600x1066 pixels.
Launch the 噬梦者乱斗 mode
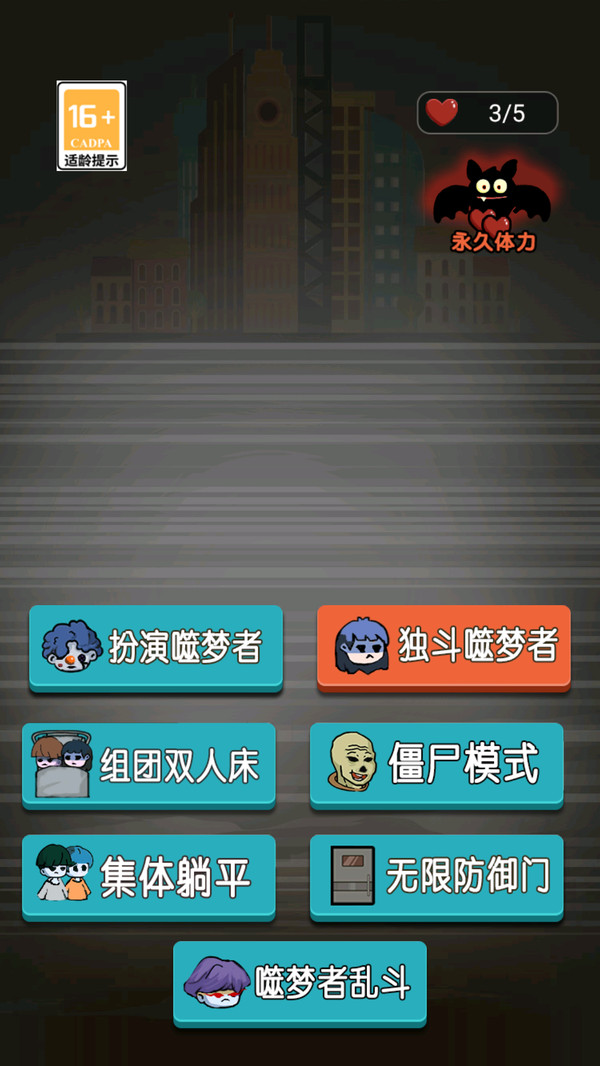(x=300, y=982)
